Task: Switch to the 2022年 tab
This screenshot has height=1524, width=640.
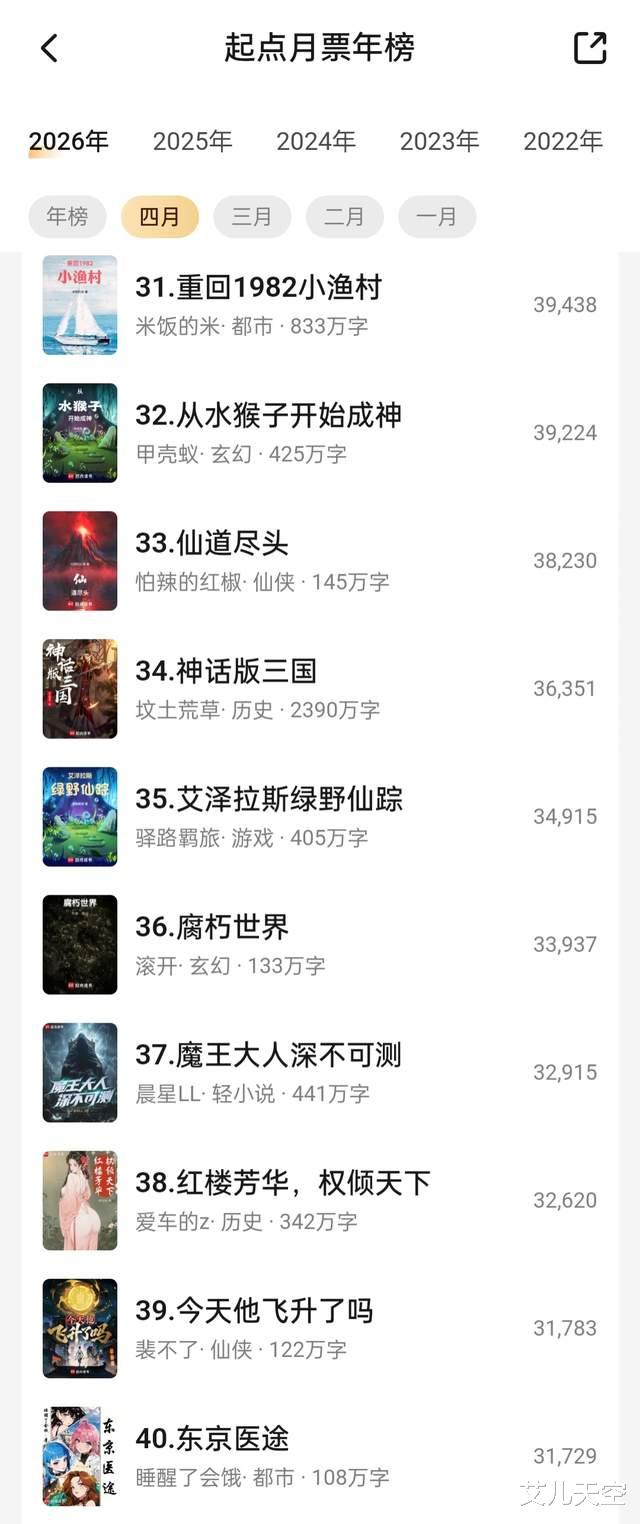Action: (x=563, y=142)
